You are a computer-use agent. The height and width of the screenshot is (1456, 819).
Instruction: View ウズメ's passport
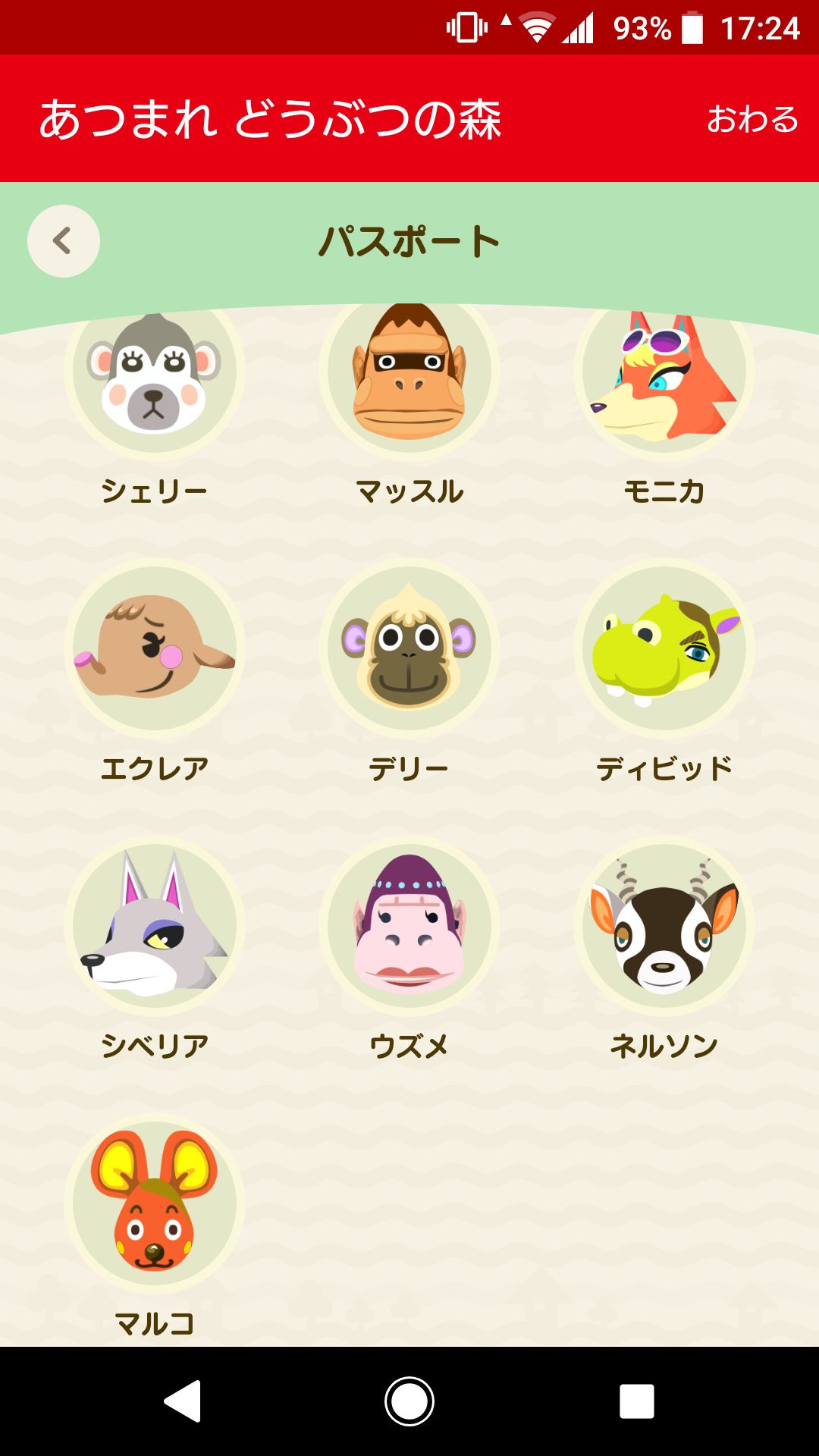point(409,927)
